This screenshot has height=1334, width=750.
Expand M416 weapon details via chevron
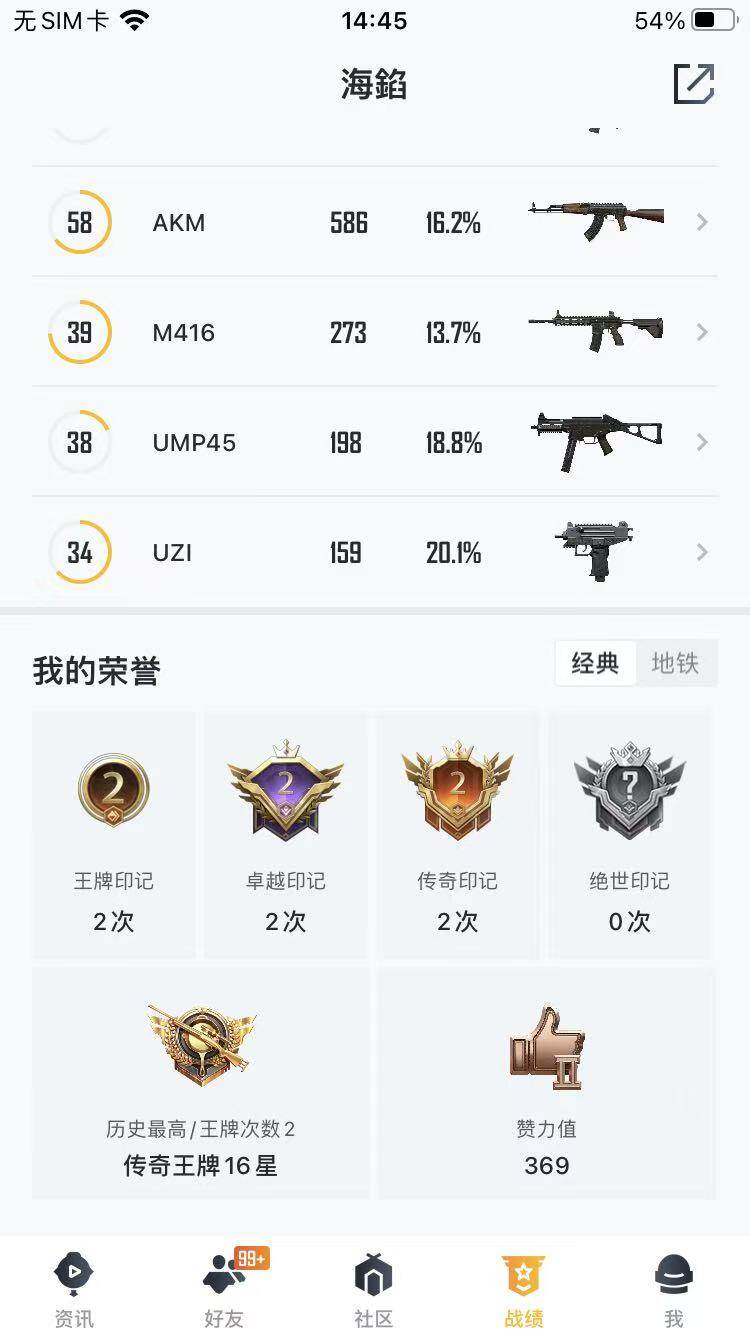702,332
